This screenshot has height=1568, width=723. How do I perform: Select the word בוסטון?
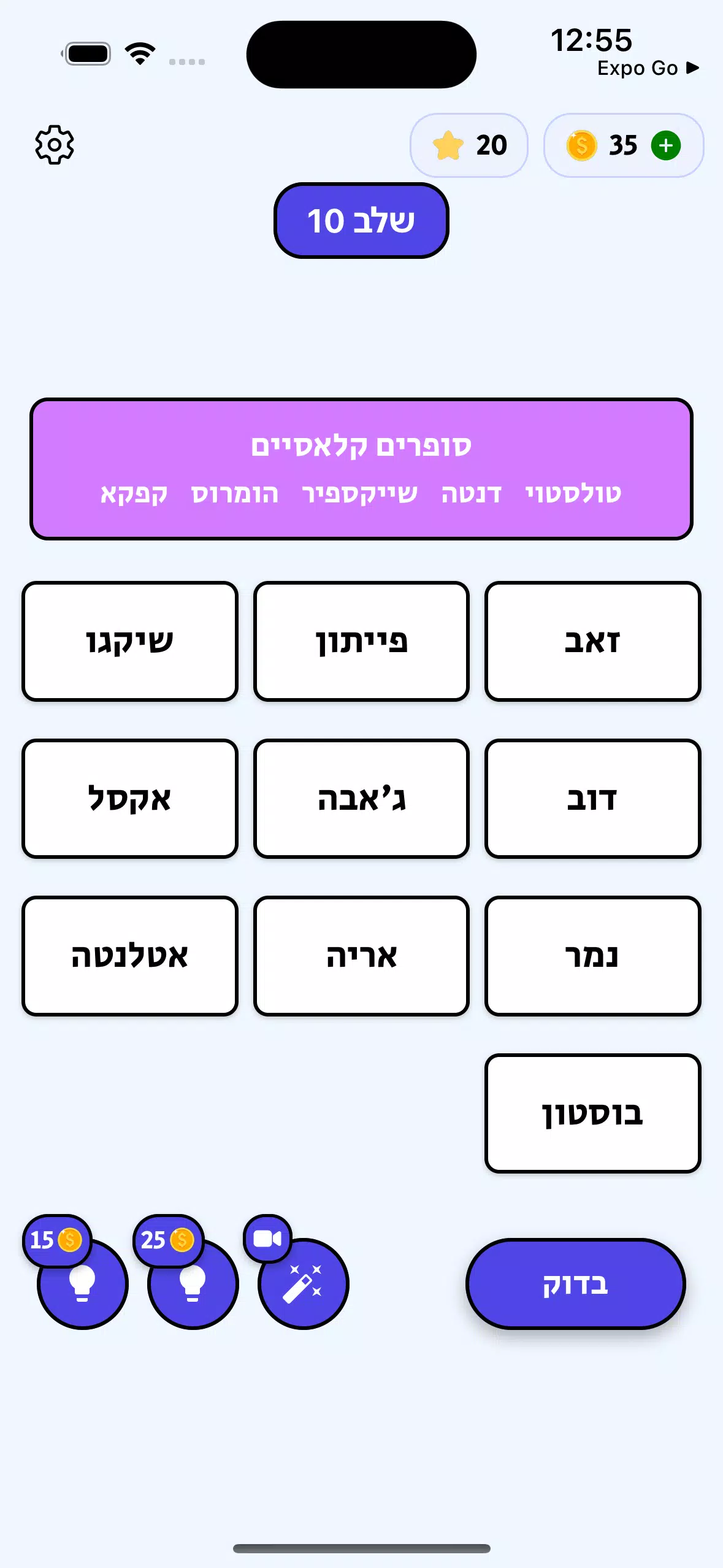(593, 1113)
